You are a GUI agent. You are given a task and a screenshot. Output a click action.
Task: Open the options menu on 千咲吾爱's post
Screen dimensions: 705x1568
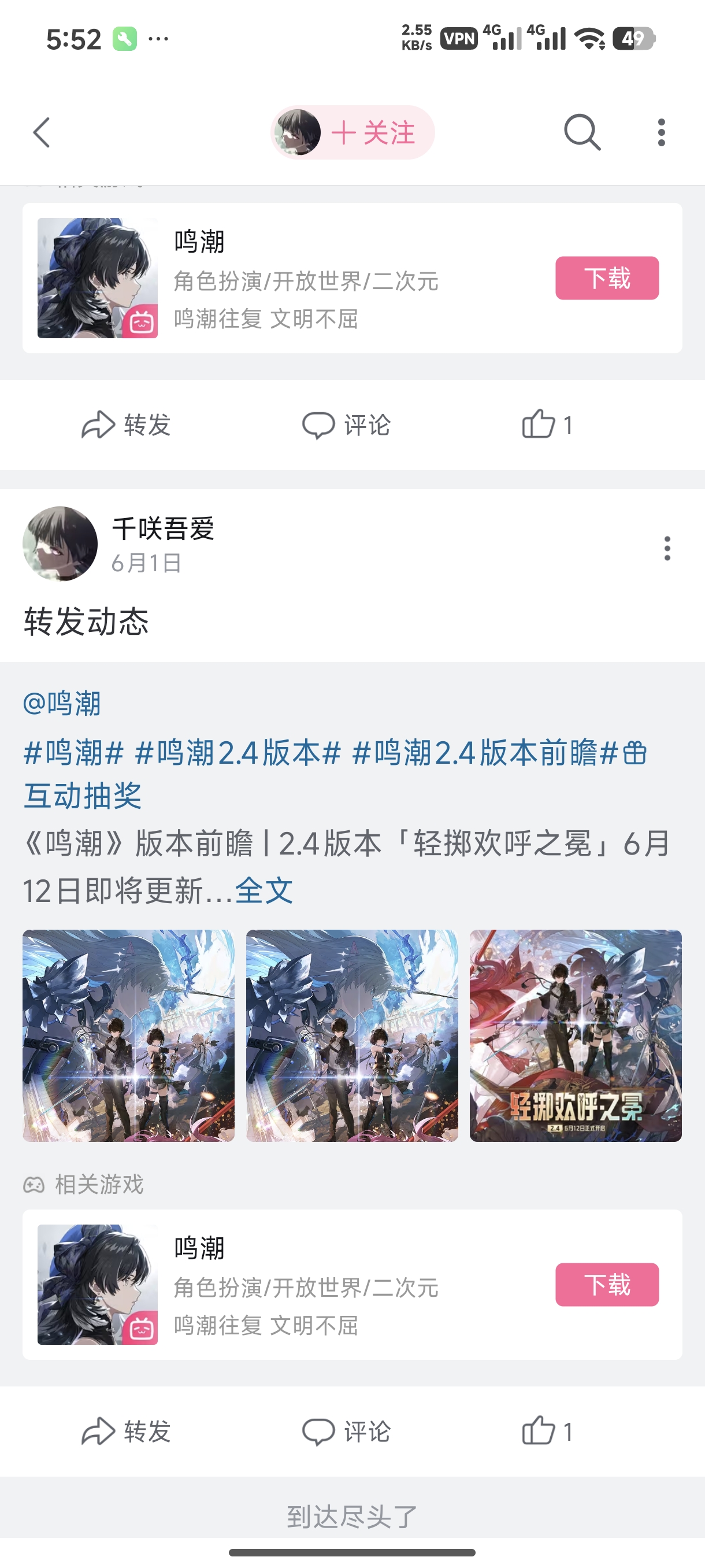pyautogui.click(x=667, y=549)
